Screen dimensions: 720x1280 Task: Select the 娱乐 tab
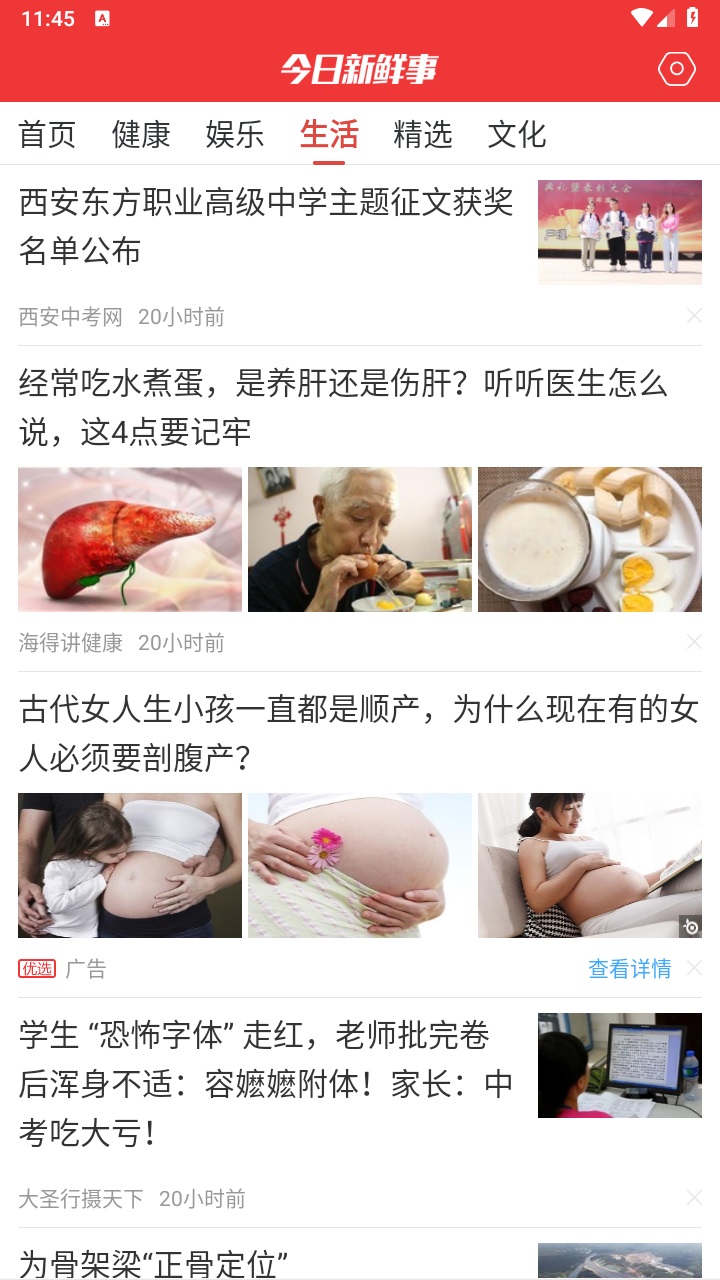click(x=235, y=134)
